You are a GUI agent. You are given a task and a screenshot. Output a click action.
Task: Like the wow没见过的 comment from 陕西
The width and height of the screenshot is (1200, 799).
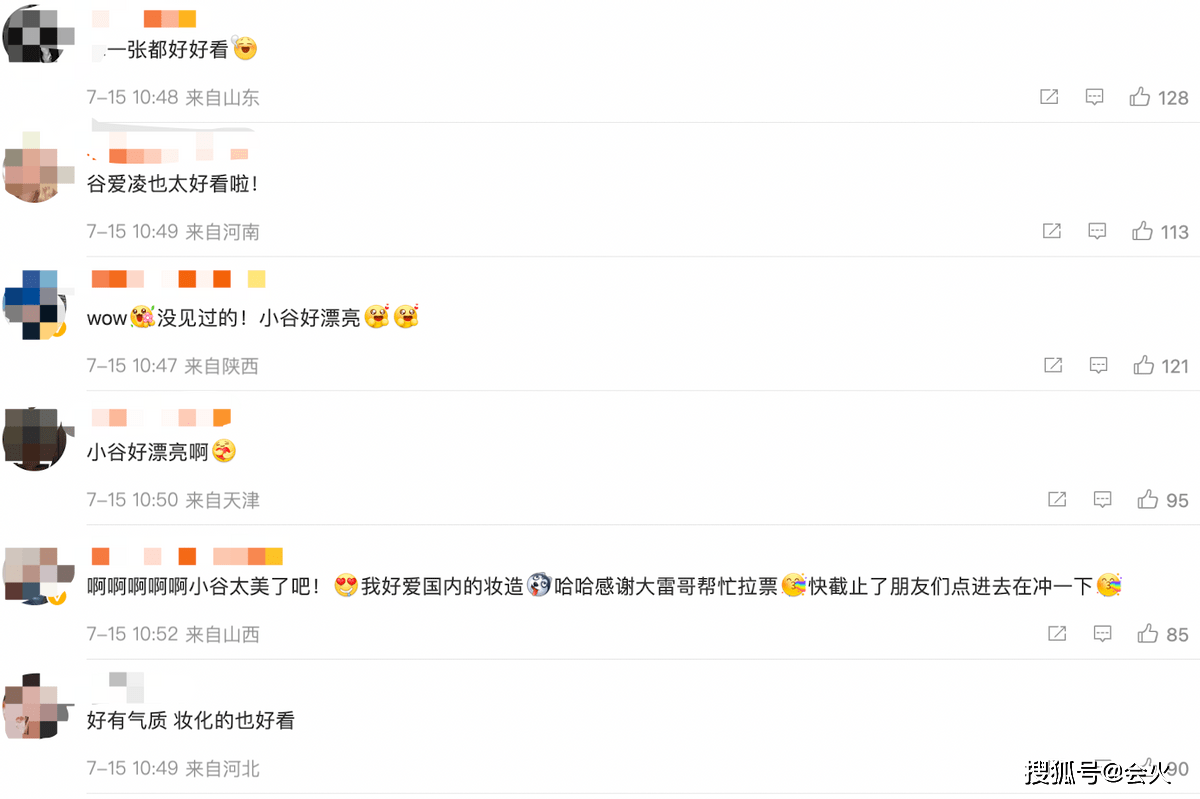coord(1144,365)
